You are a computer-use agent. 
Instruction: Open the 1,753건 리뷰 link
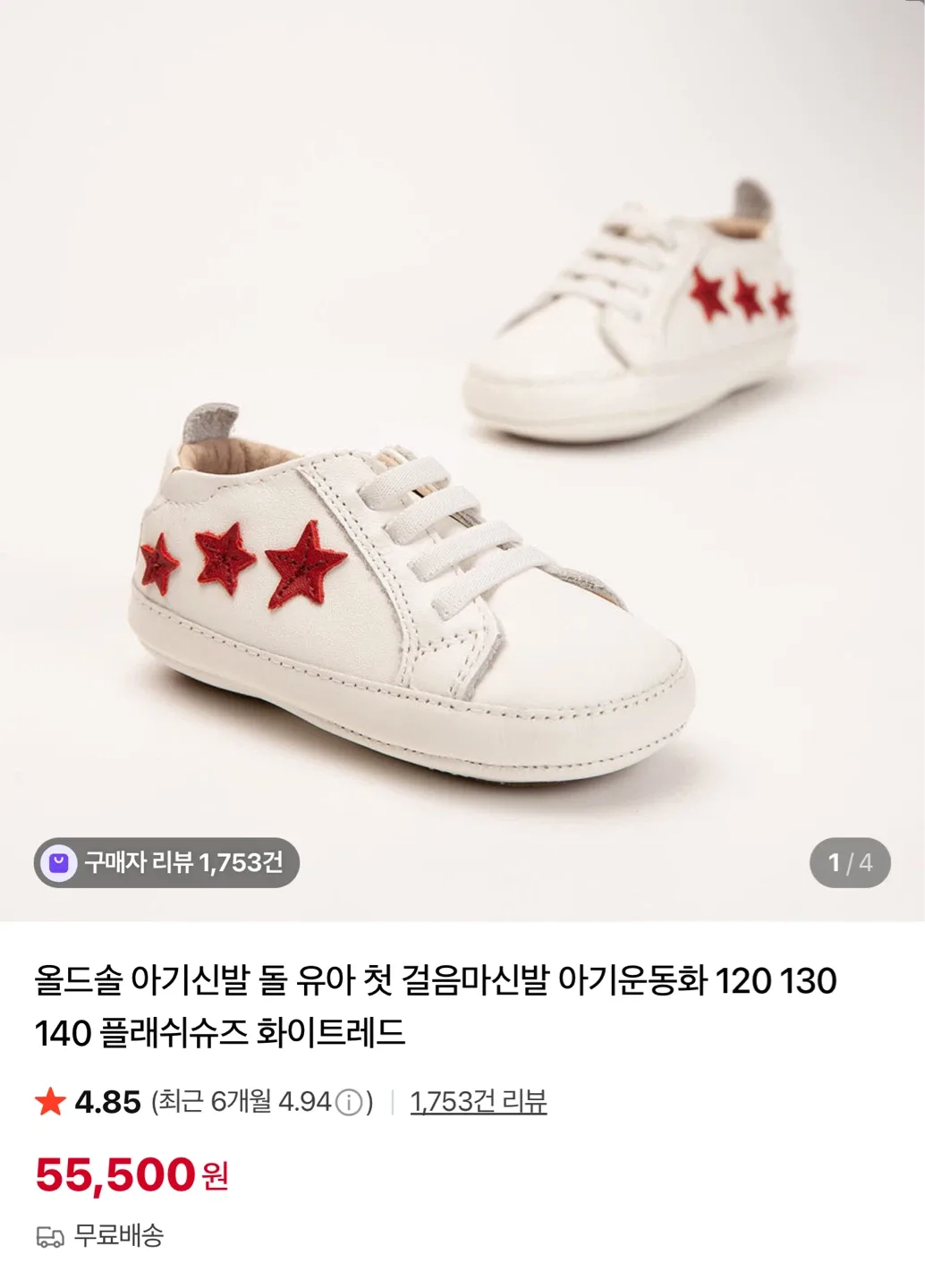pyautogui.click(x=478, y=1102)
